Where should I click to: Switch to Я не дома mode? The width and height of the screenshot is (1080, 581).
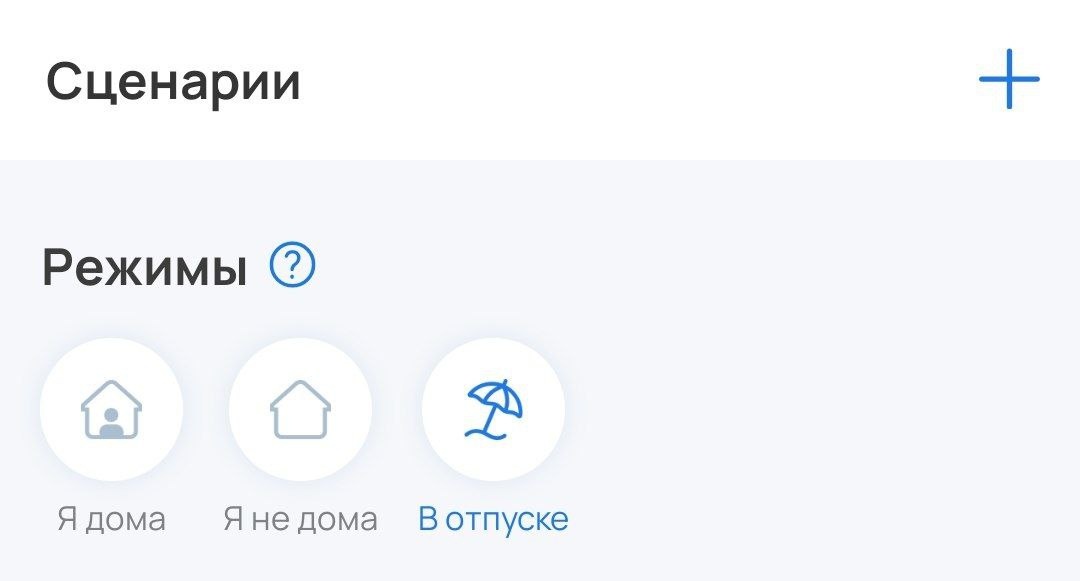click(x=300, y=410)
